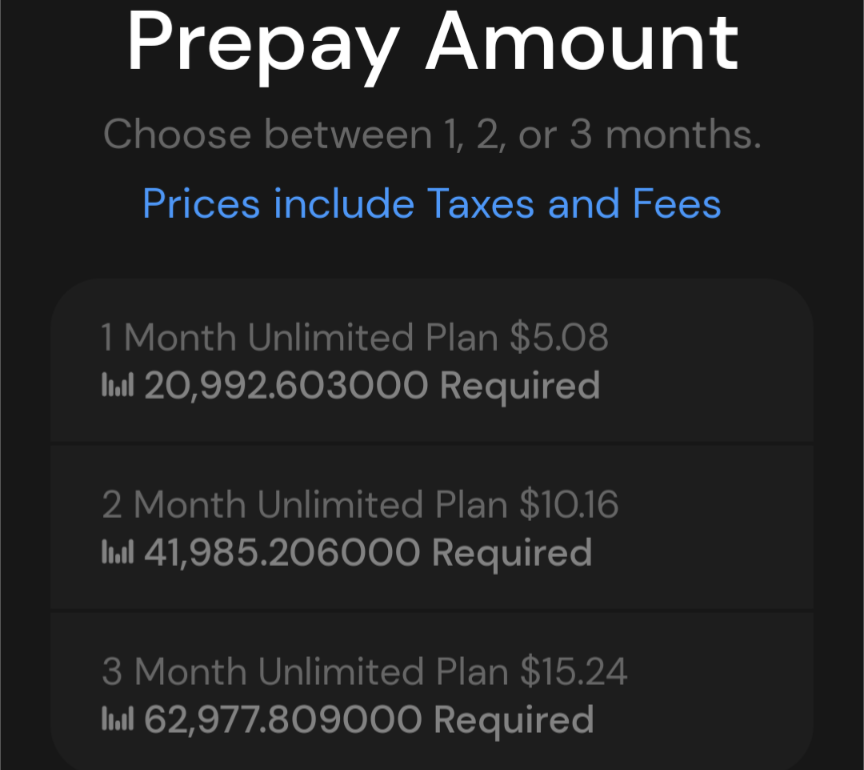Pick the 3 Month Unlimited Plan $15.24
This screenshot has height=770, width=864.
click(431, 695)
